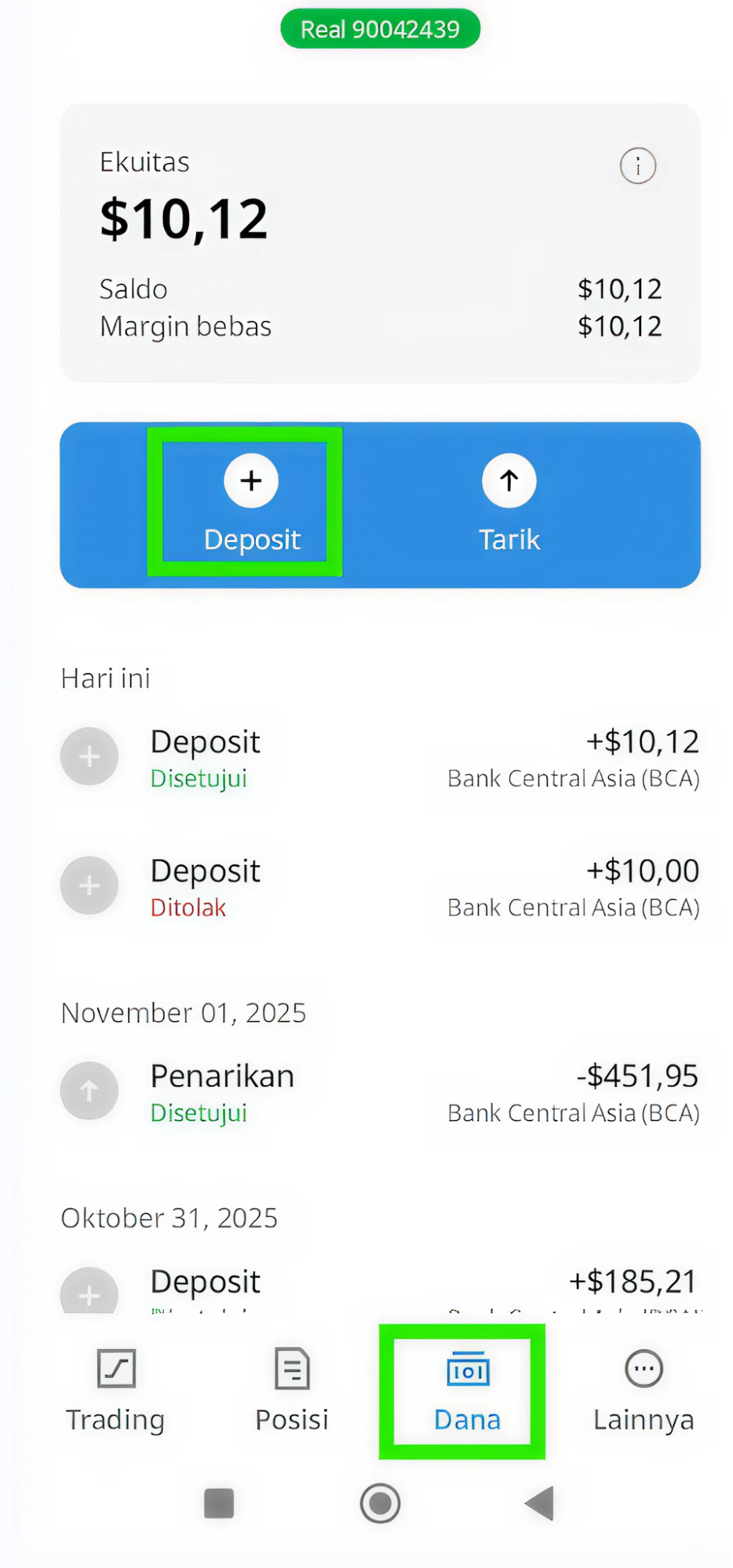Tap the Tarik withdraw button
The image size is (733, 1568).
pos(509,504)
